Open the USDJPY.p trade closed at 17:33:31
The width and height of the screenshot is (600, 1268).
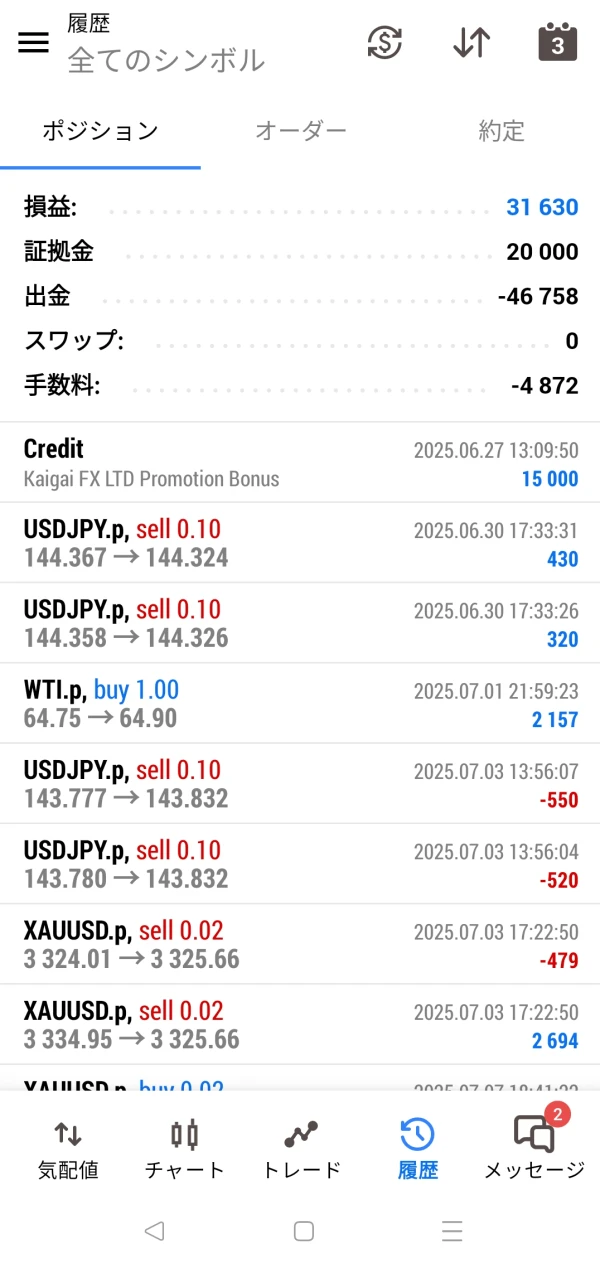tap(300, 543)
